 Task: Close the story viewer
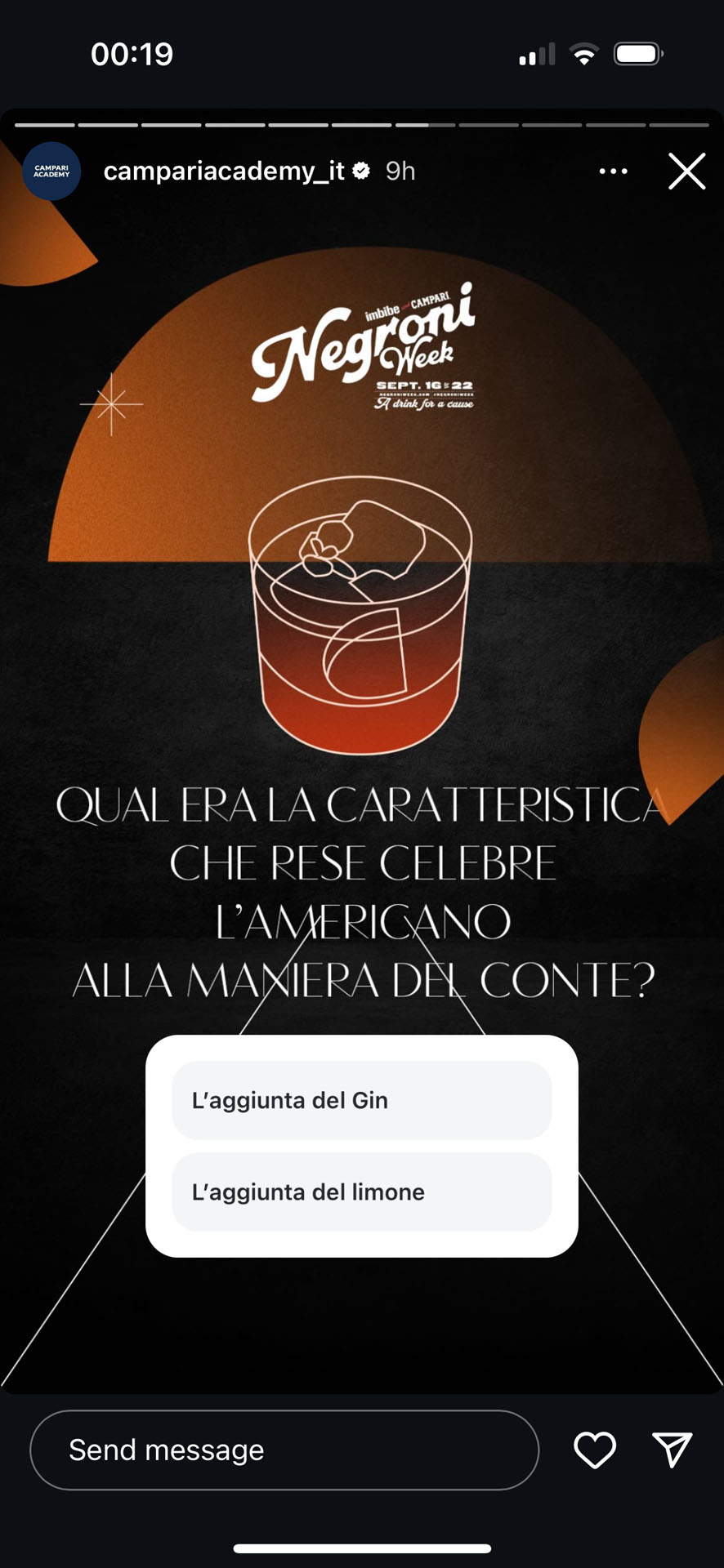[686, 171]
